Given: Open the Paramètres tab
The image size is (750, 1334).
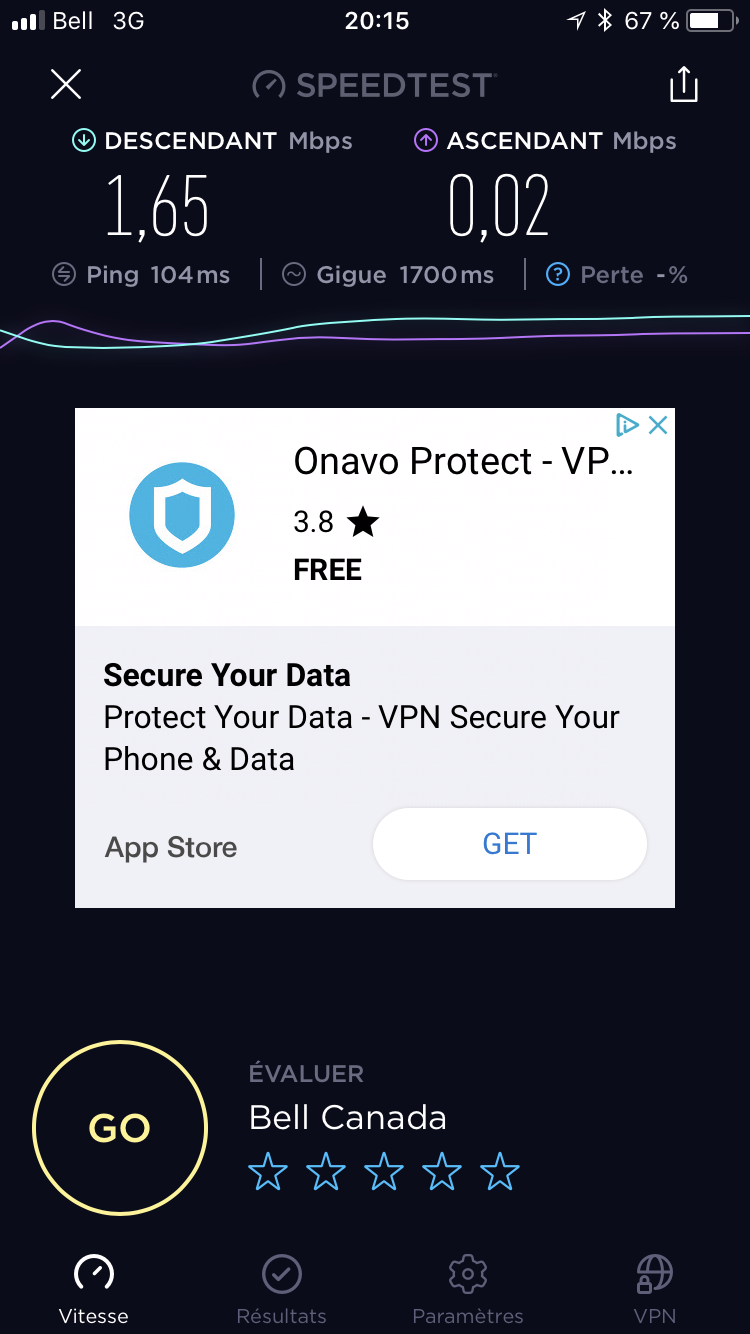Looking at the screenshot, I should click(x=468, y=1288).
